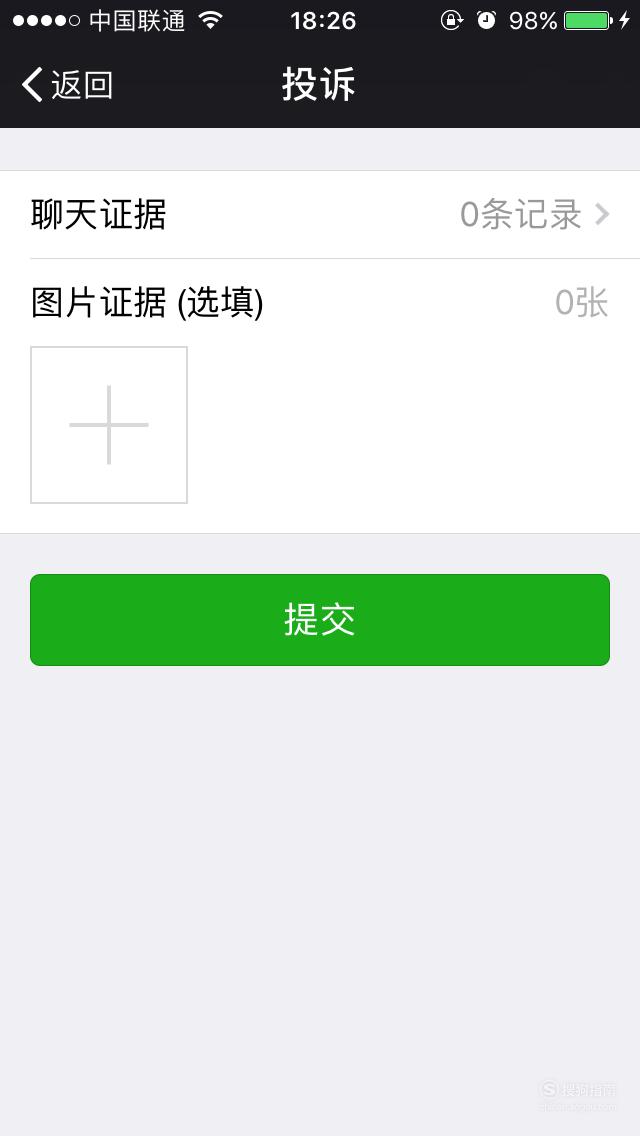Add an image evidence with plus tile

tap(109, 425)
